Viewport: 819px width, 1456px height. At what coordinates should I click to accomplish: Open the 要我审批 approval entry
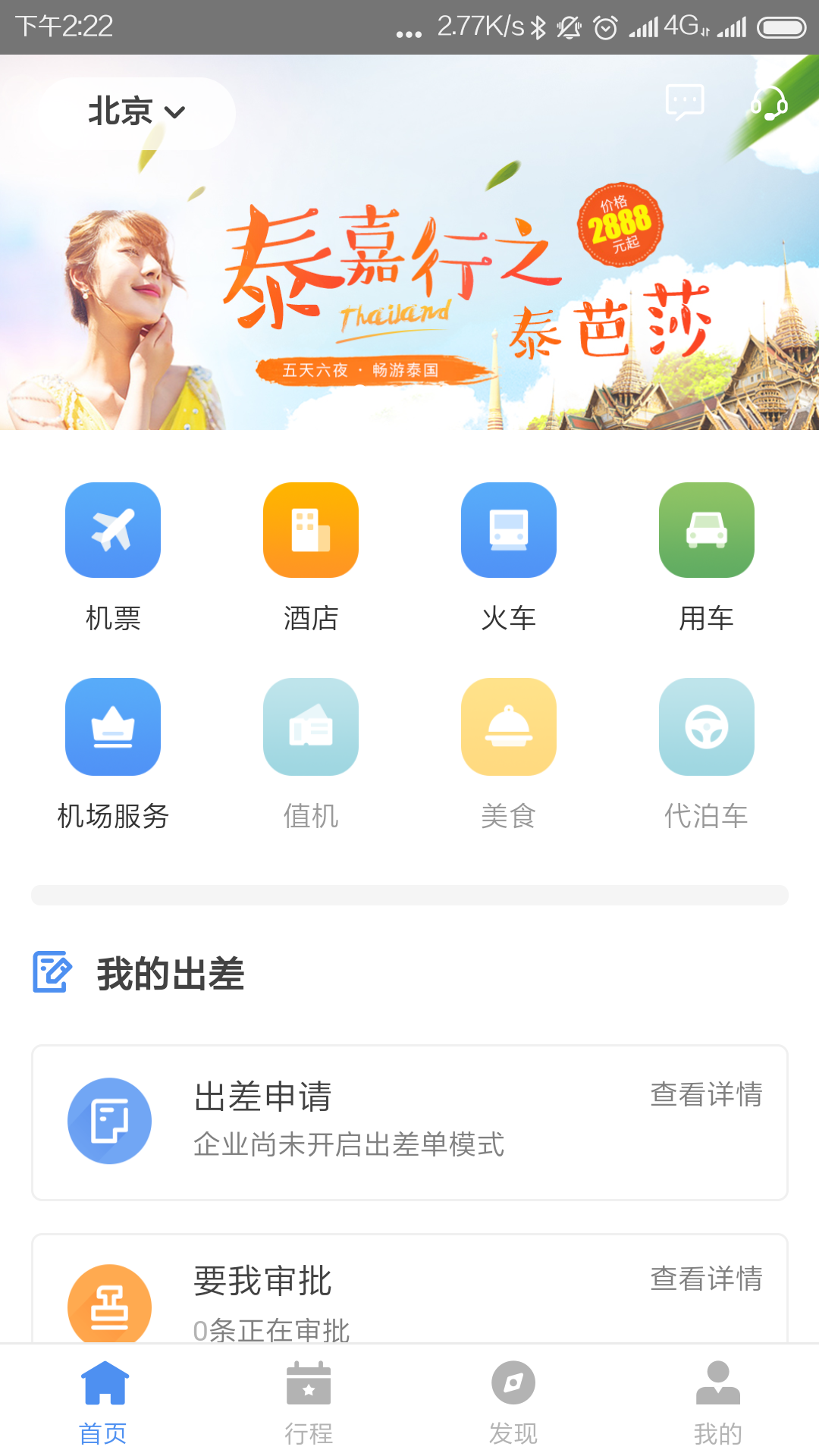pos(262,1282)
